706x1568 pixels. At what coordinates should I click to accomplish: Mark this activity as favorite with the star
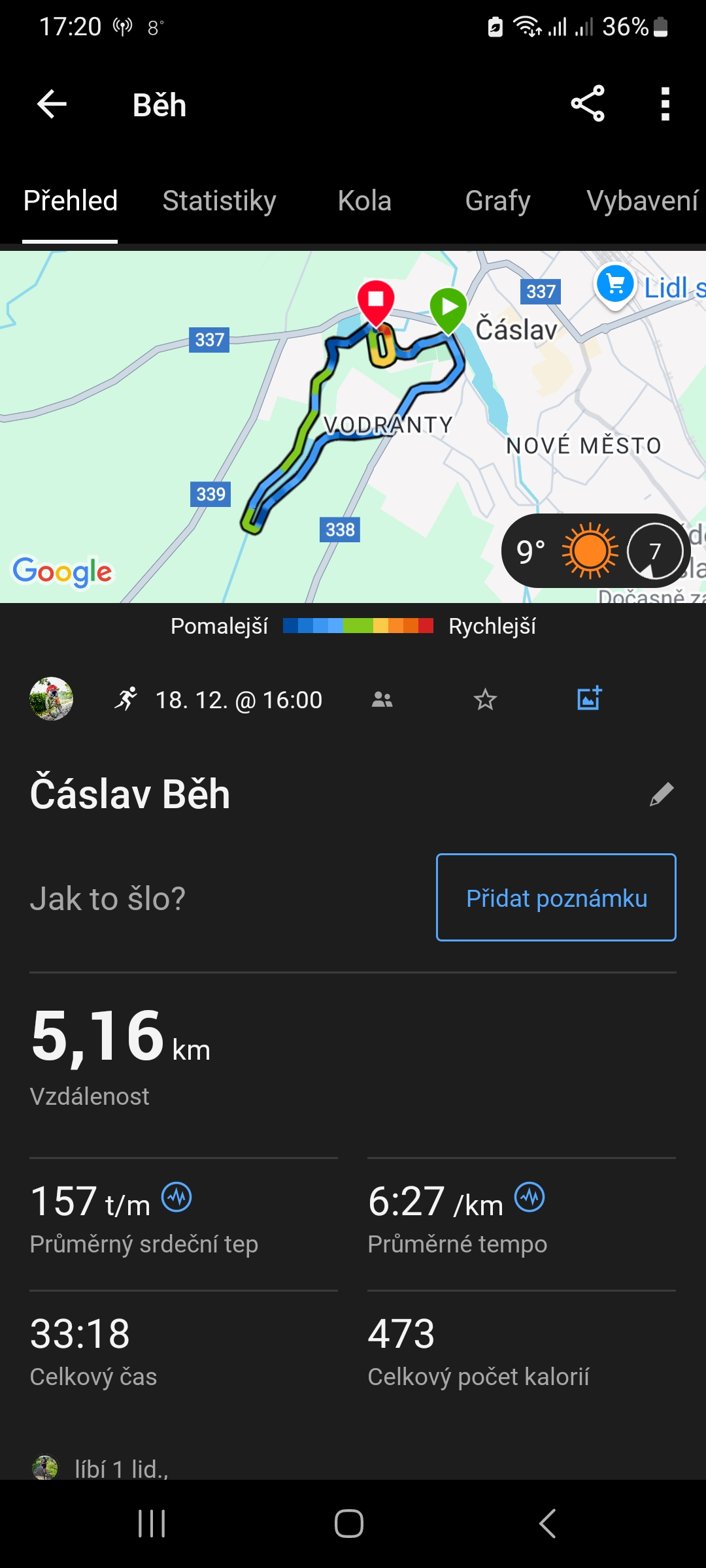pyautogui.click(x=485, y=700)
